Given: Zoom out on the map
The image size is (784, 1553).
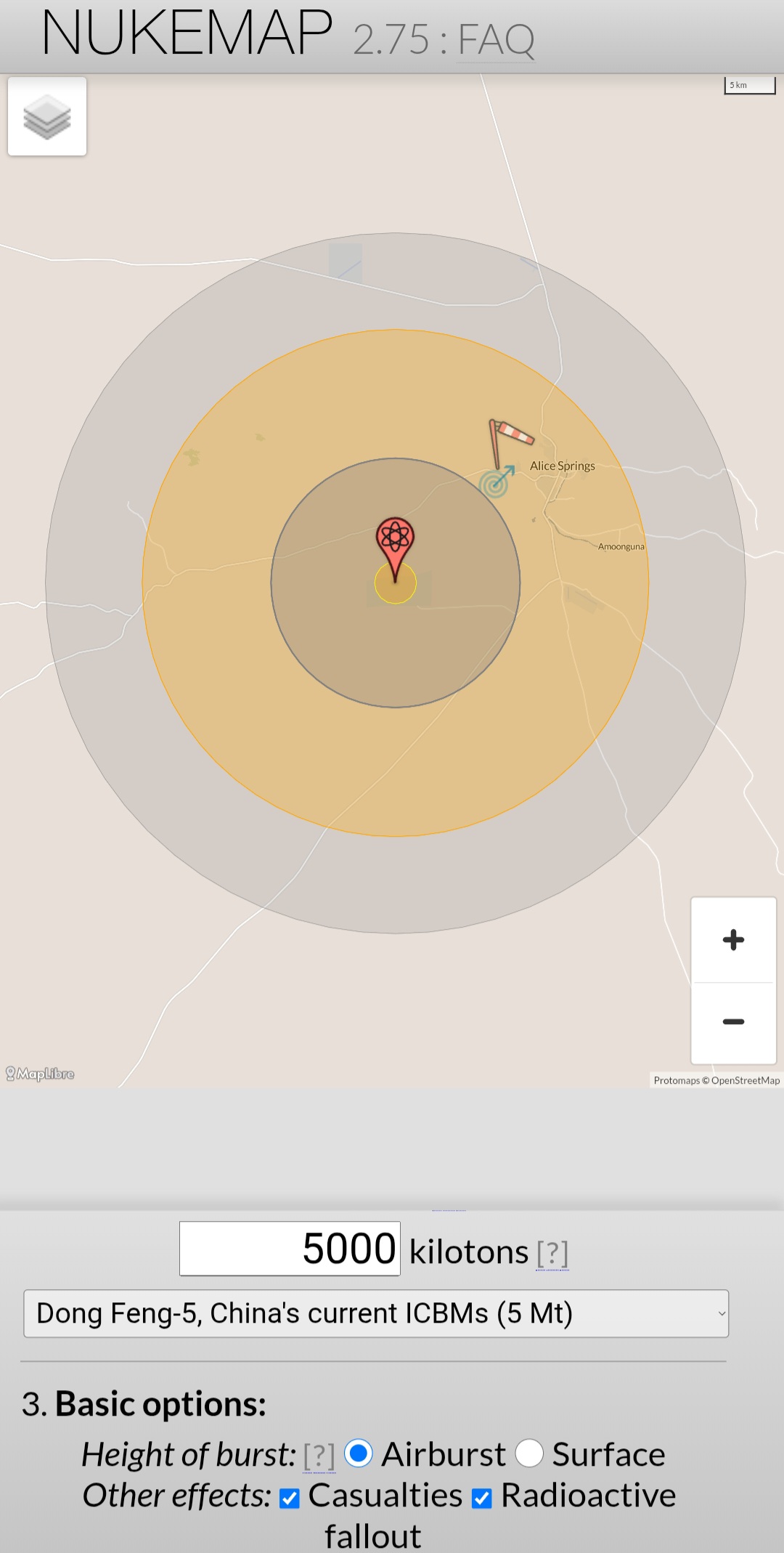Looking at the screenshot, I should [x=733, y=1022].
